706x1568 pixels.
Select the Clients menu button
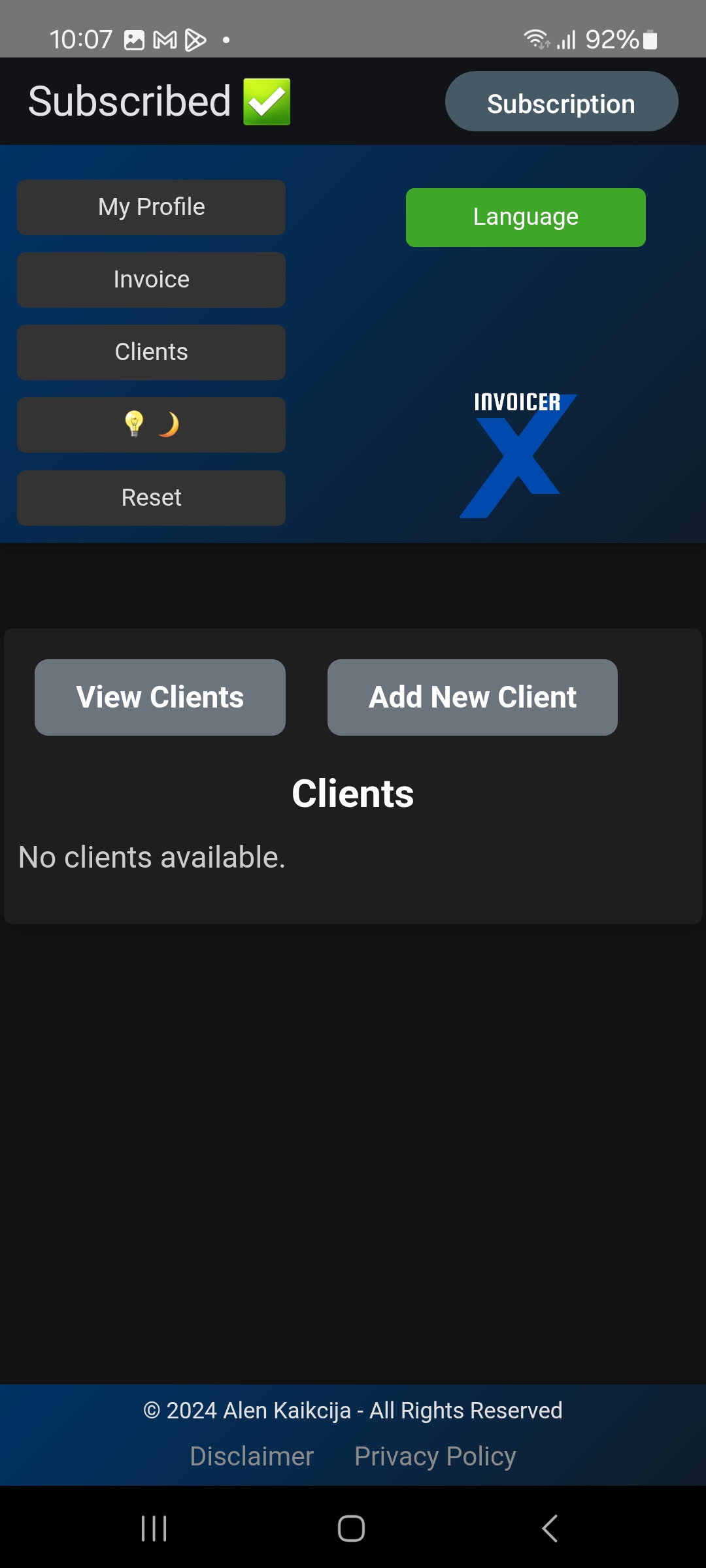pyautogui.click(x=151, y=352)
